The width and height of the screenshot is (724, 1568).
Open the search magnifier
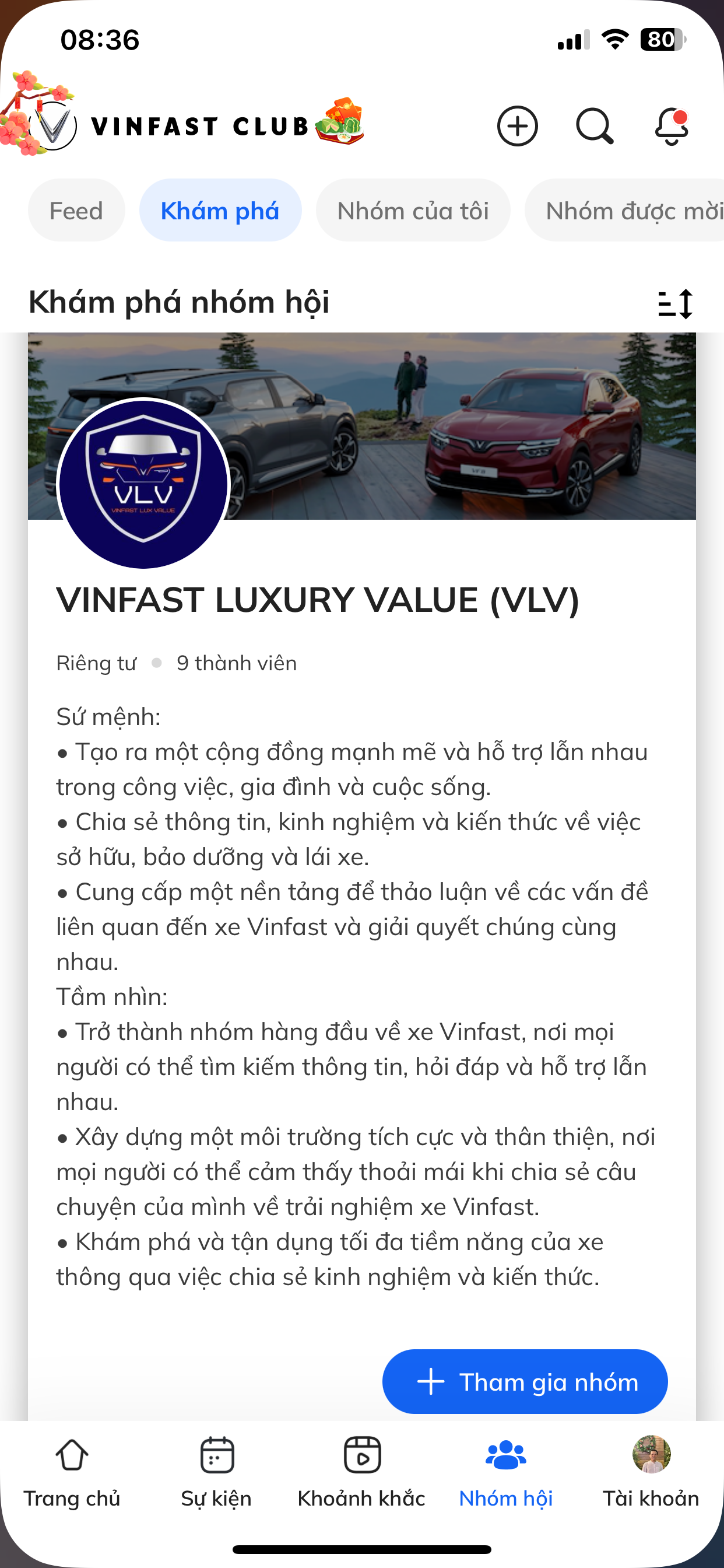click(595, 126)
